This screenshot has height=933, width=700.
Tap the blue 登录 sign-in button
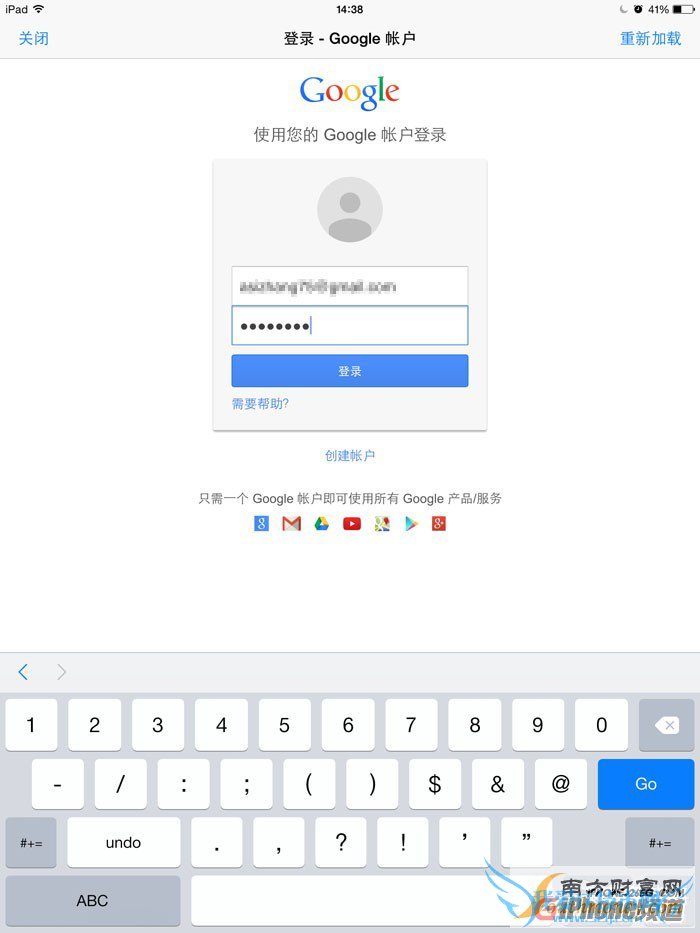[x=349, y=371]
